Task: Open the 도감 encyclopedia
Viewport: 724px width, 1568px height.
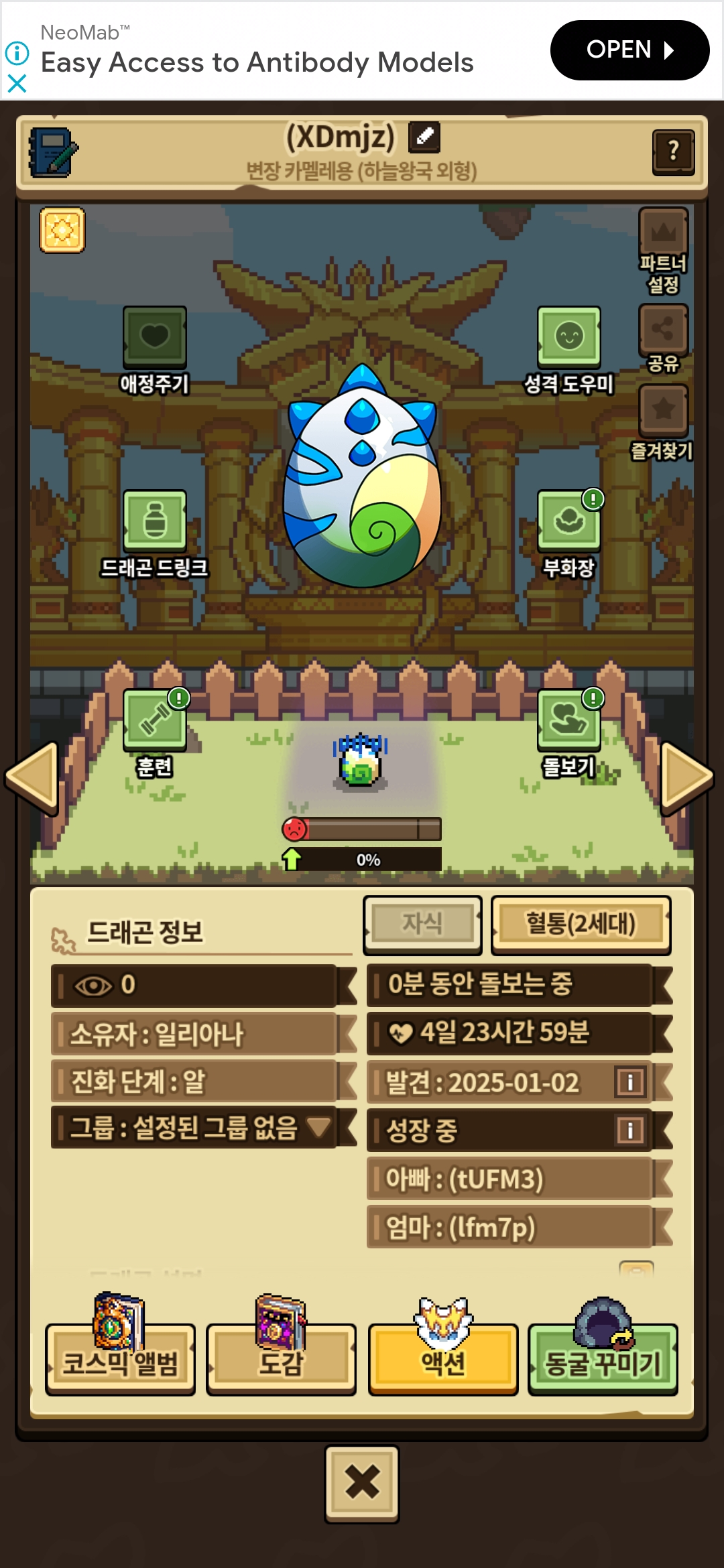Action: [281, 1360]
